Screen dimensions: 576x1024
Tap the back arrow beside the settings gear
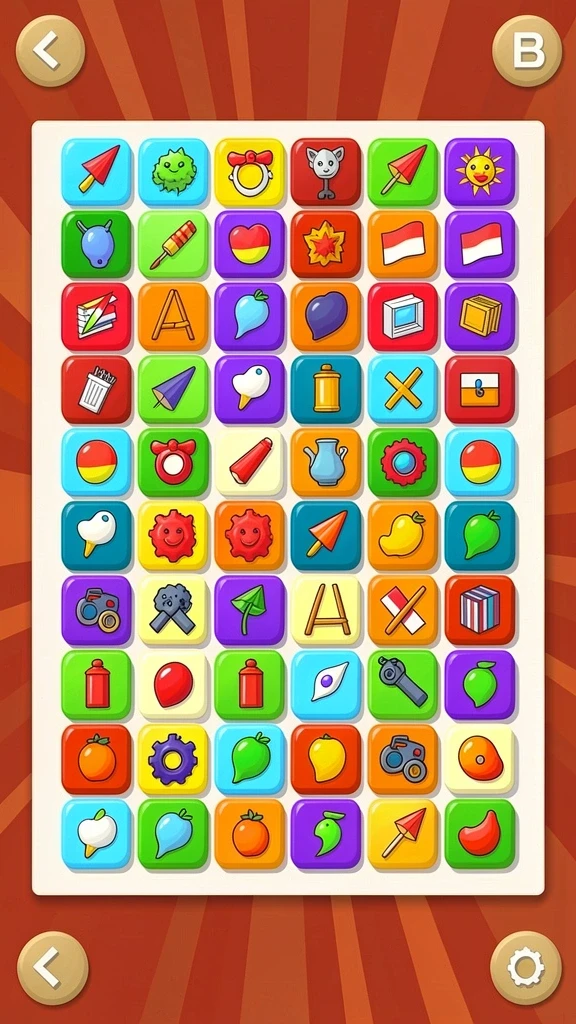(x=52, y=967)
